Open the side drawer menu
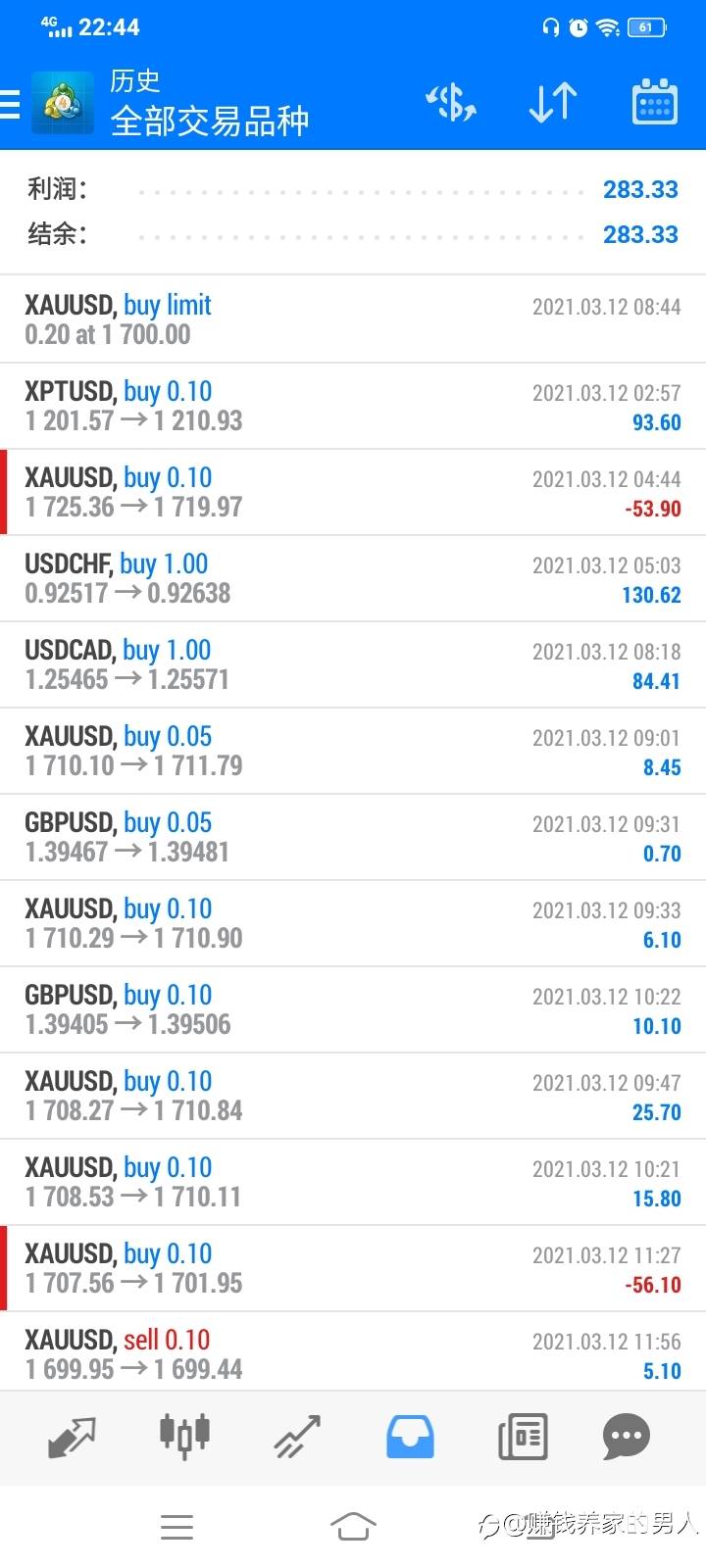This screenshot has height=1568, width=706. (x=12, y=104)
